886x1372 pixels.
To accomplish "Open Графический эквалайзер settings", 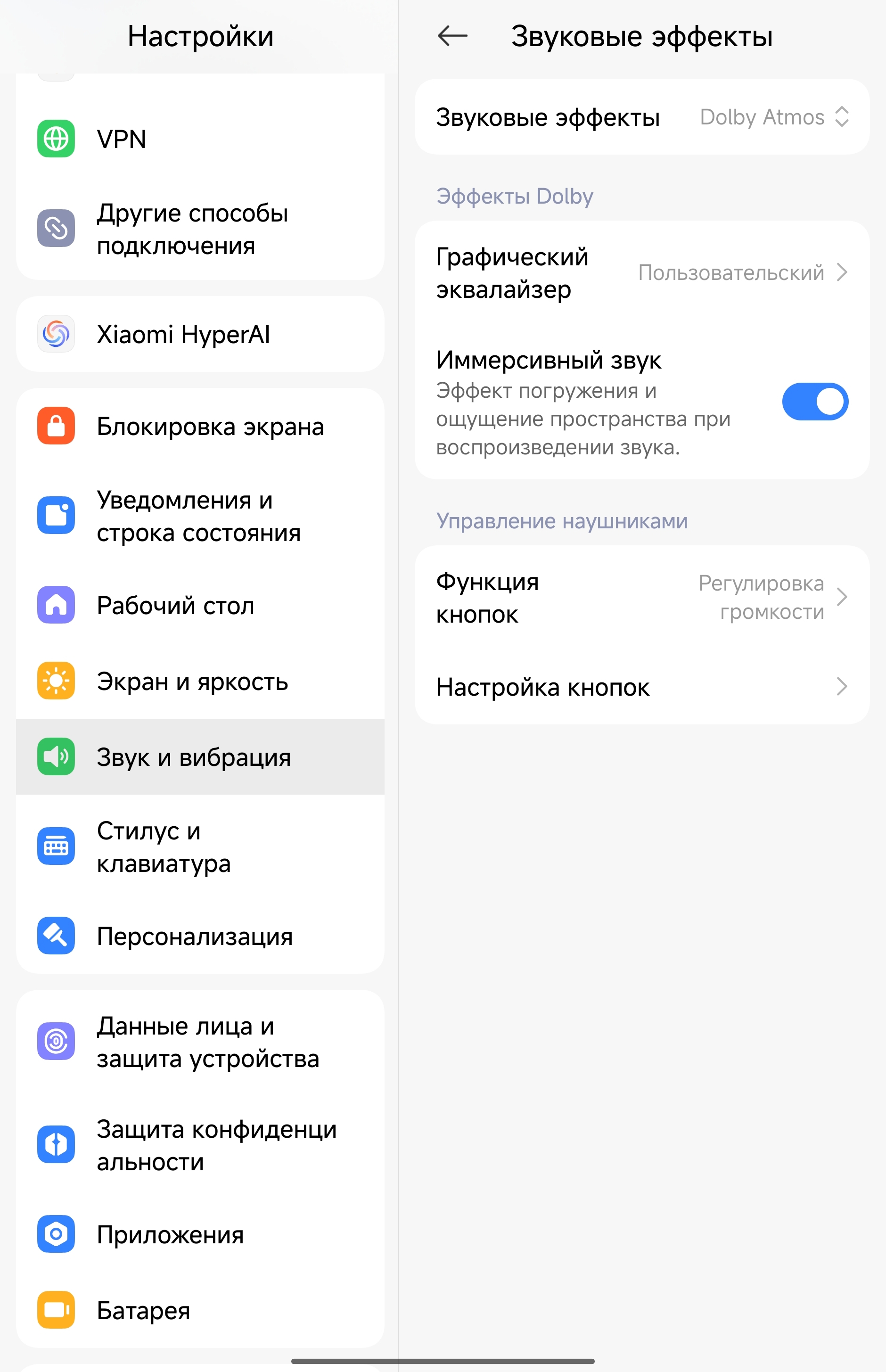I will pyautogui.click(x=641, y=273).
